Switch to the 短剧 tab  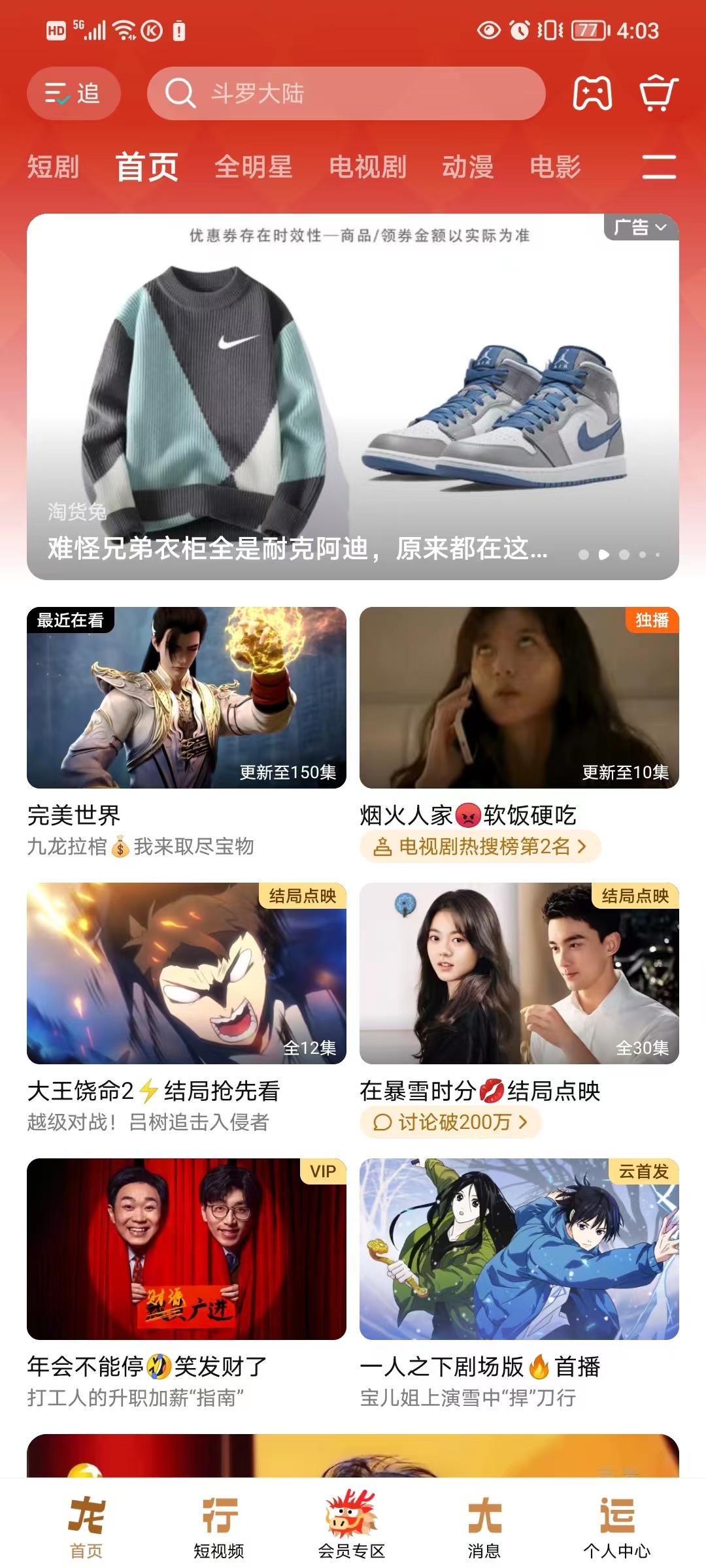tap(53, 167)
